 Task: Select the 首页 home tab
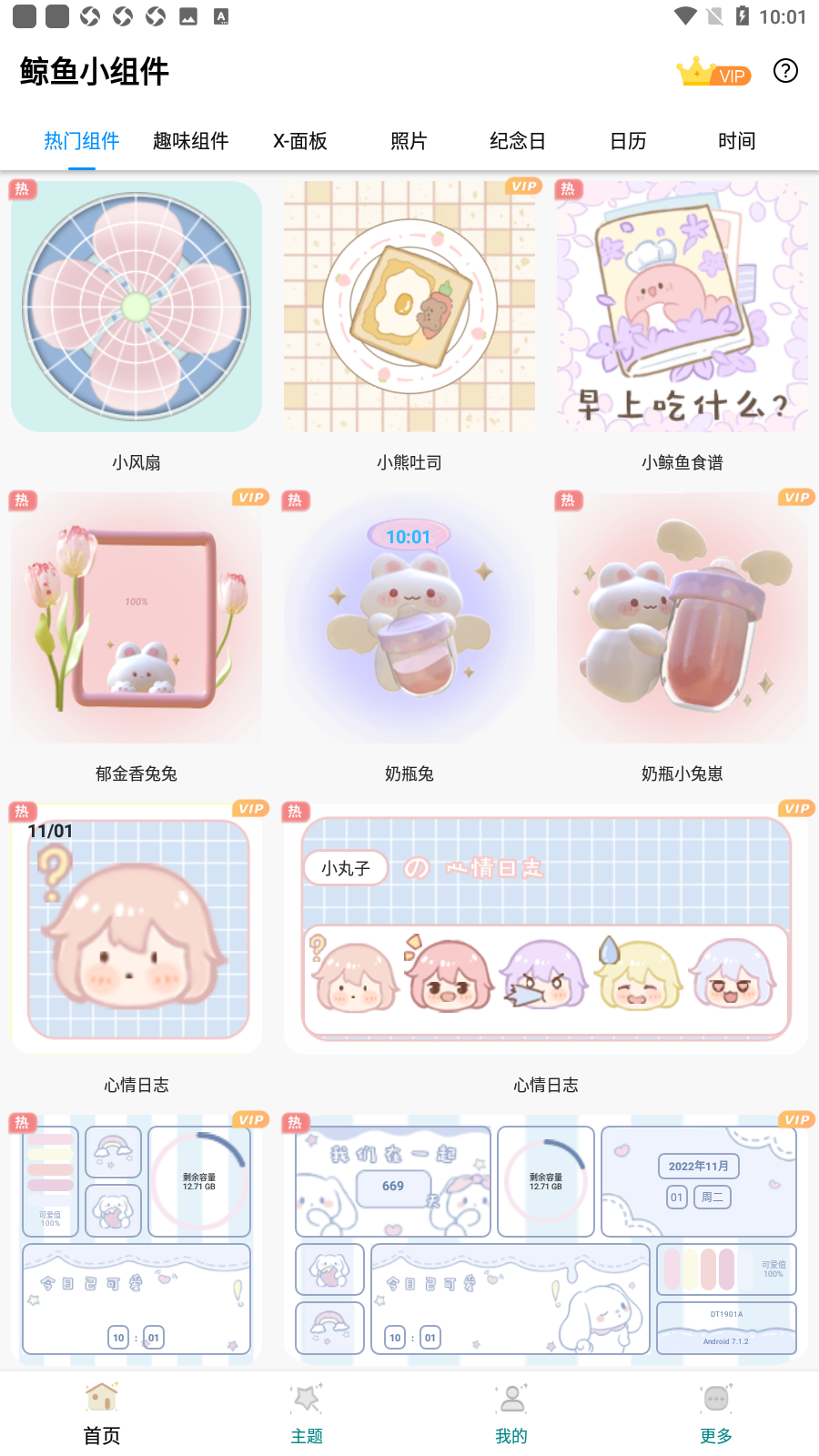102,1413
